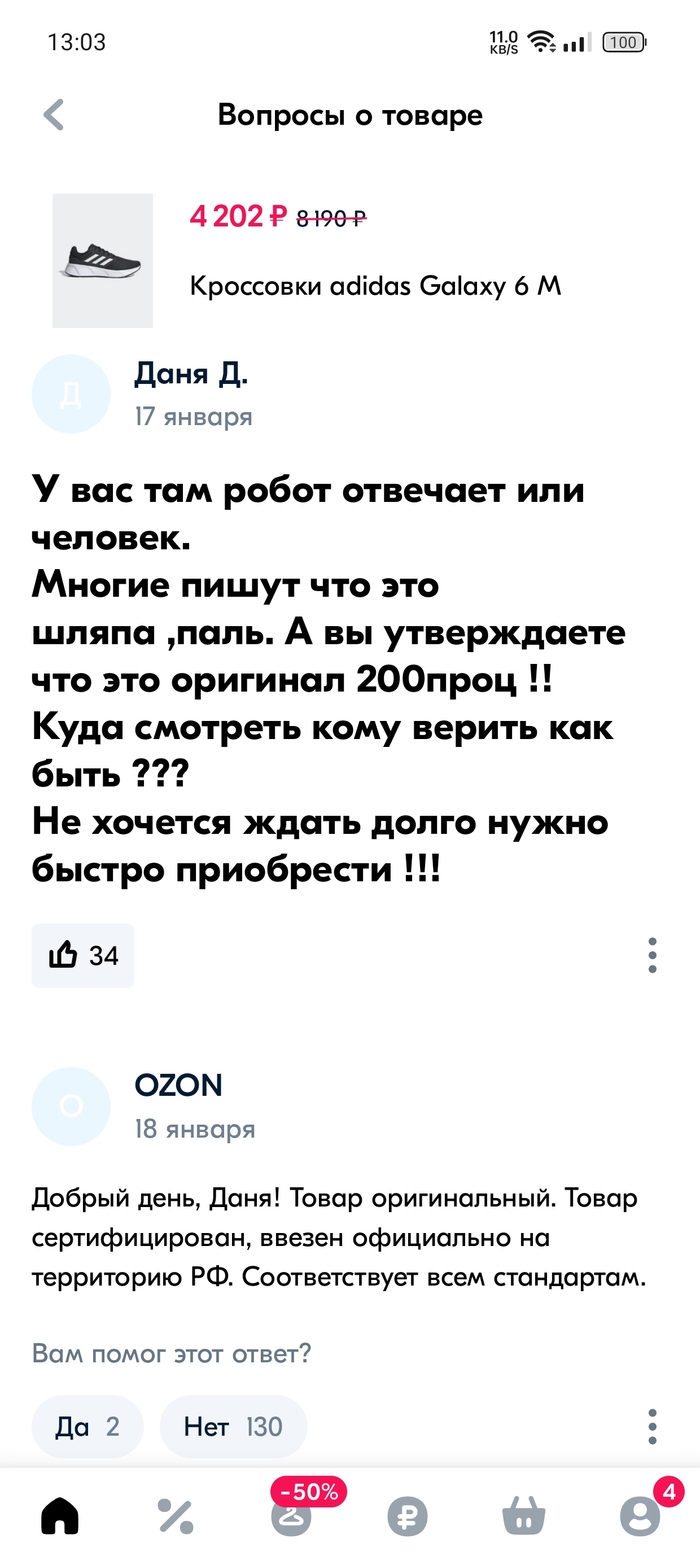The image size is (700, 1565).
Task: Open overflow menu for OZON's answer
Action: click(652, 1426)
